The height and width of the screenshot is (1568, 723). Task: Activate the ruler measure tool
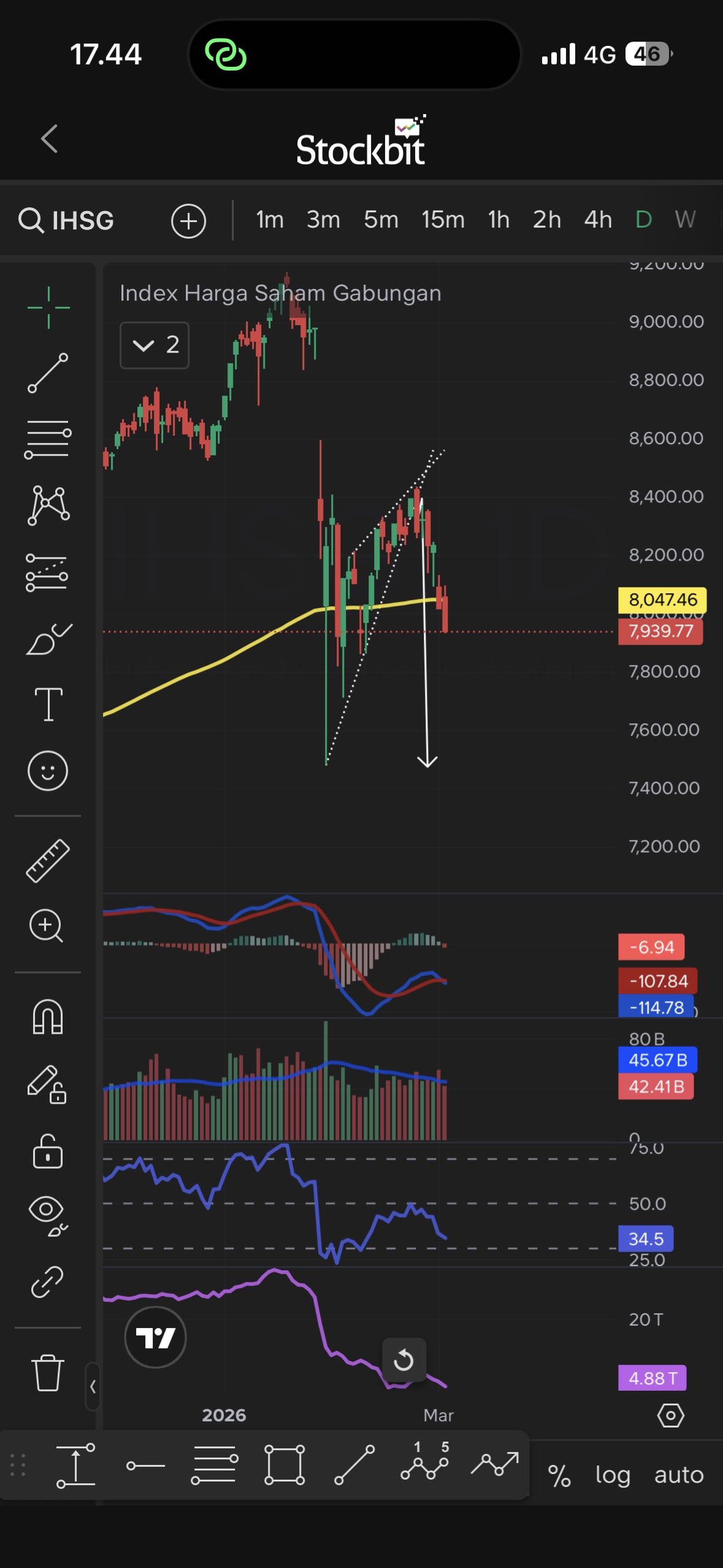coord(48,861)
